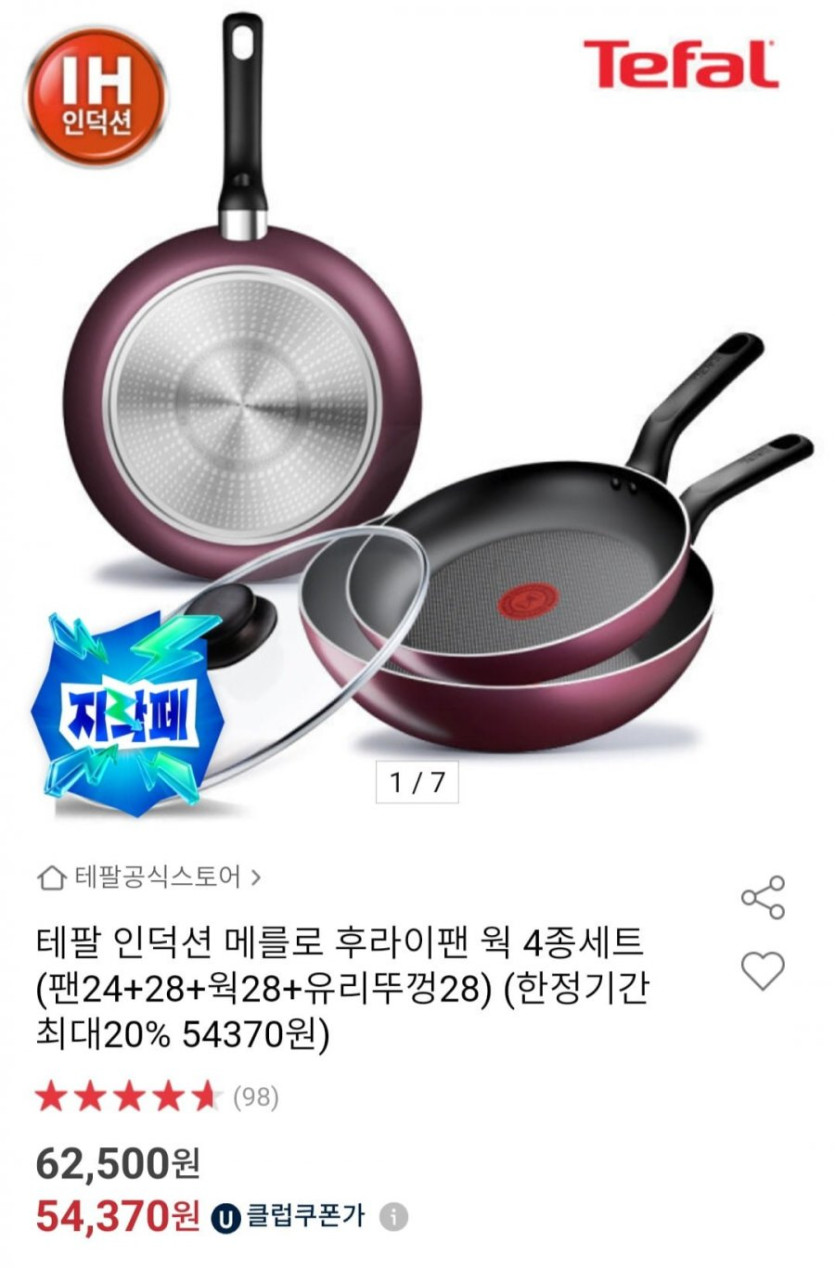This screenshot has width=835, height=1268.
Task: Add the product to wishlist
Action: coord(763,970)
